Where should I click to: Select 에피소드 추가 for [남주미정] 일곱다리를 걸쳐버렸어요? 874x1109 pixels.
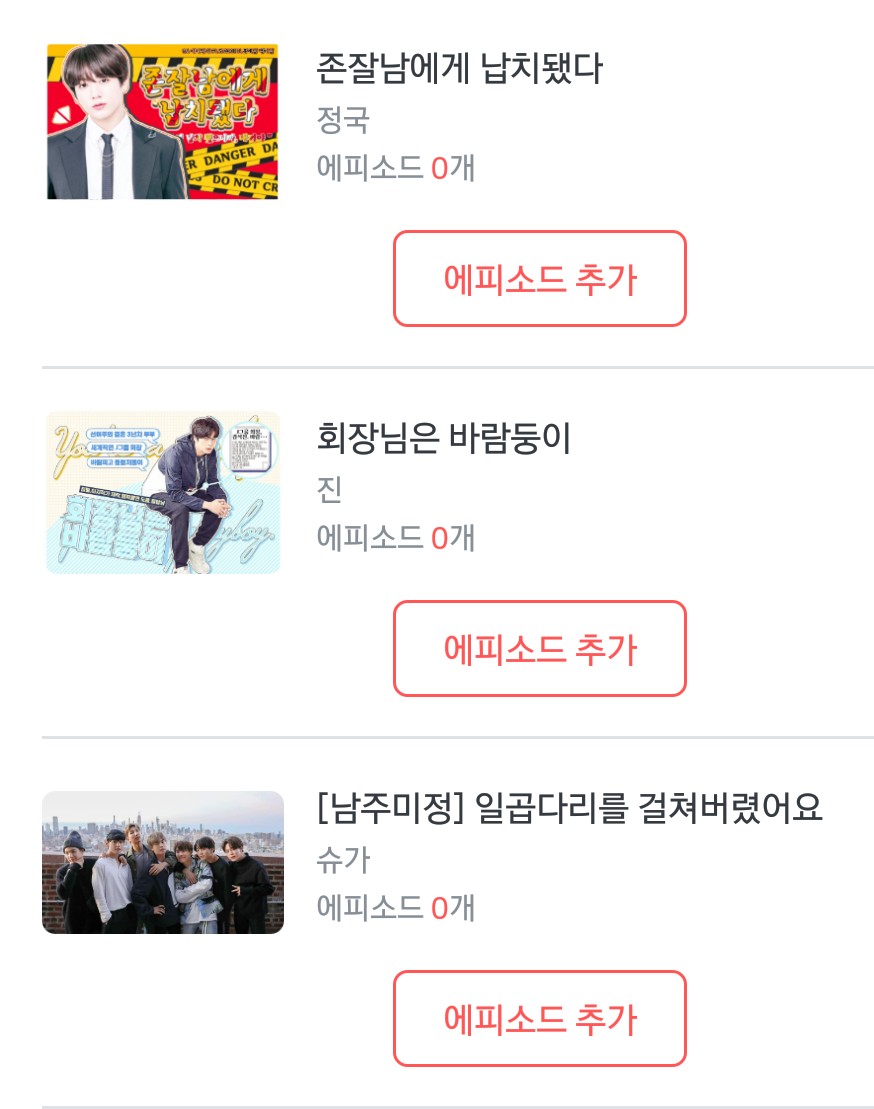tap(539, 1019)
